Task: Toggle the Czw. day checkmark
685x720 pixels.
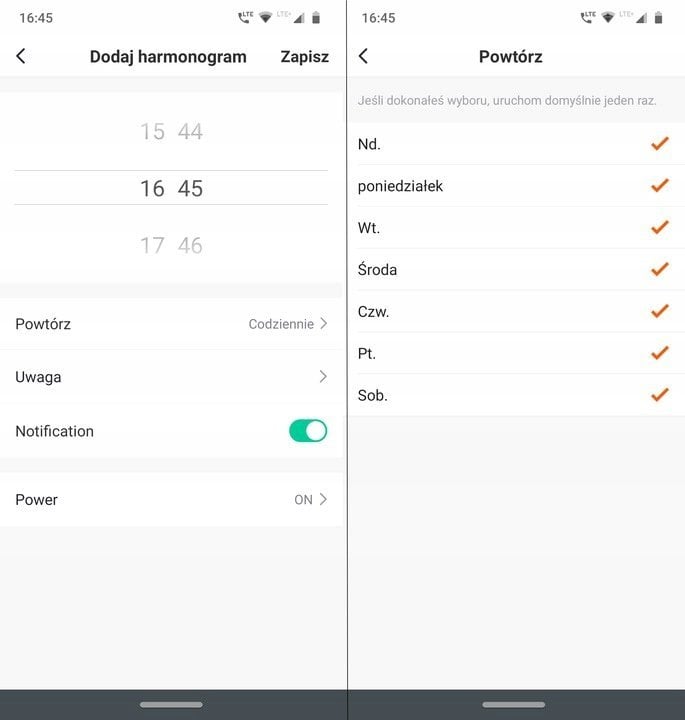Action: coord(658,312)
